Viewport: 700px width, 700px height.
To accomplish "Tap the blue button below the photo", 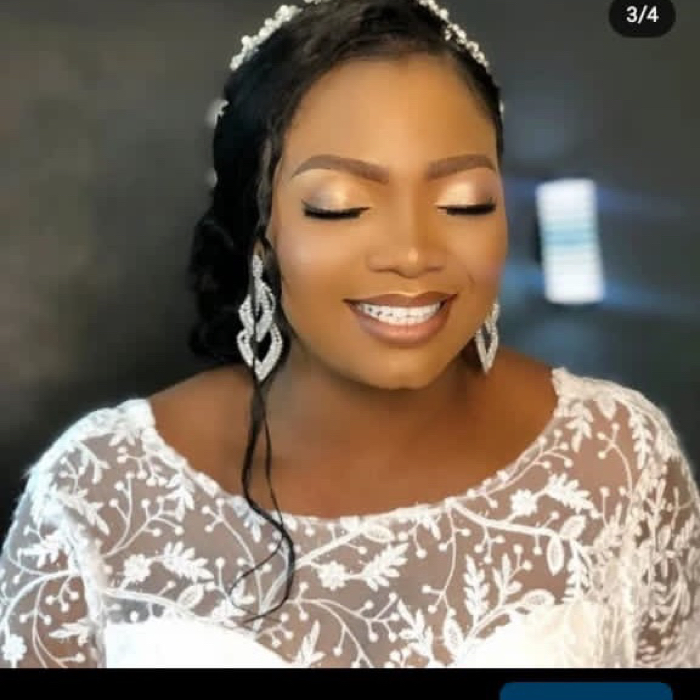I will [585, 691].
